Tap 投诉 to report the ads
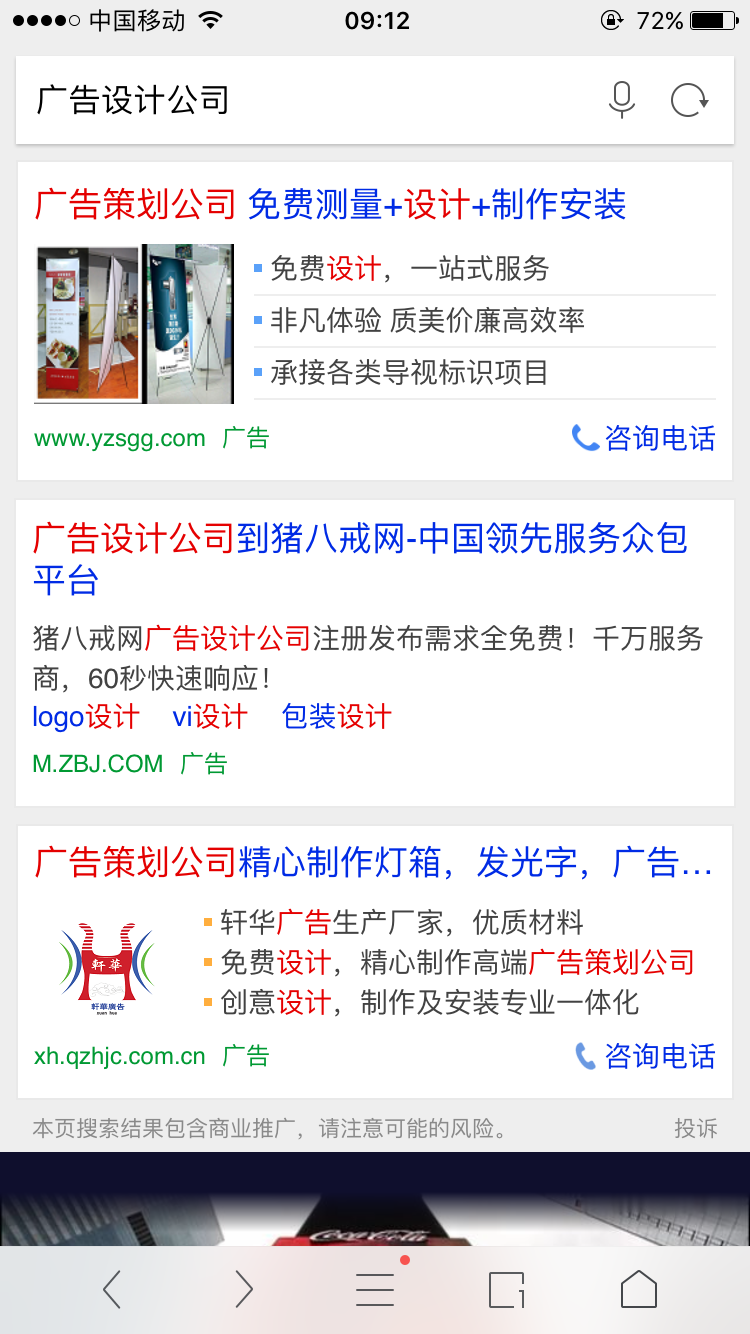Screen dimensions: 750x1334 [695, 1129]
